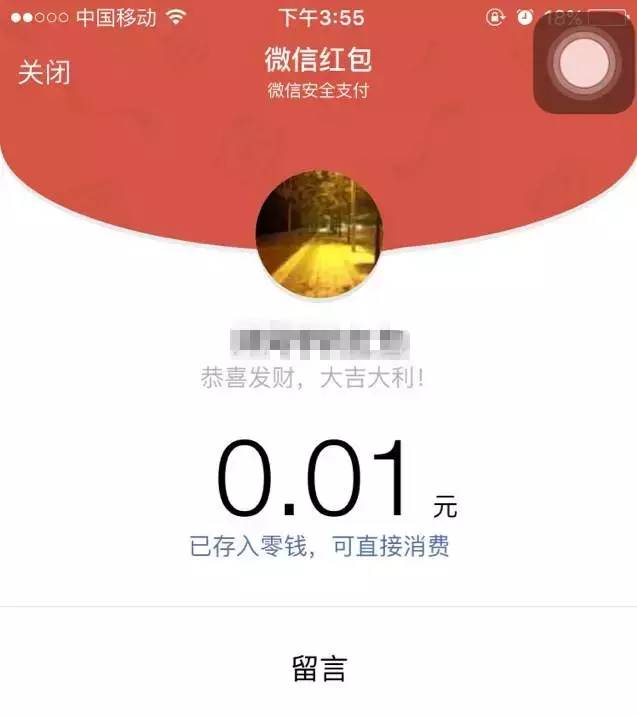Tap 留言 to leave a message
This screenshot has width=637, height=716.
coord(319,668)
